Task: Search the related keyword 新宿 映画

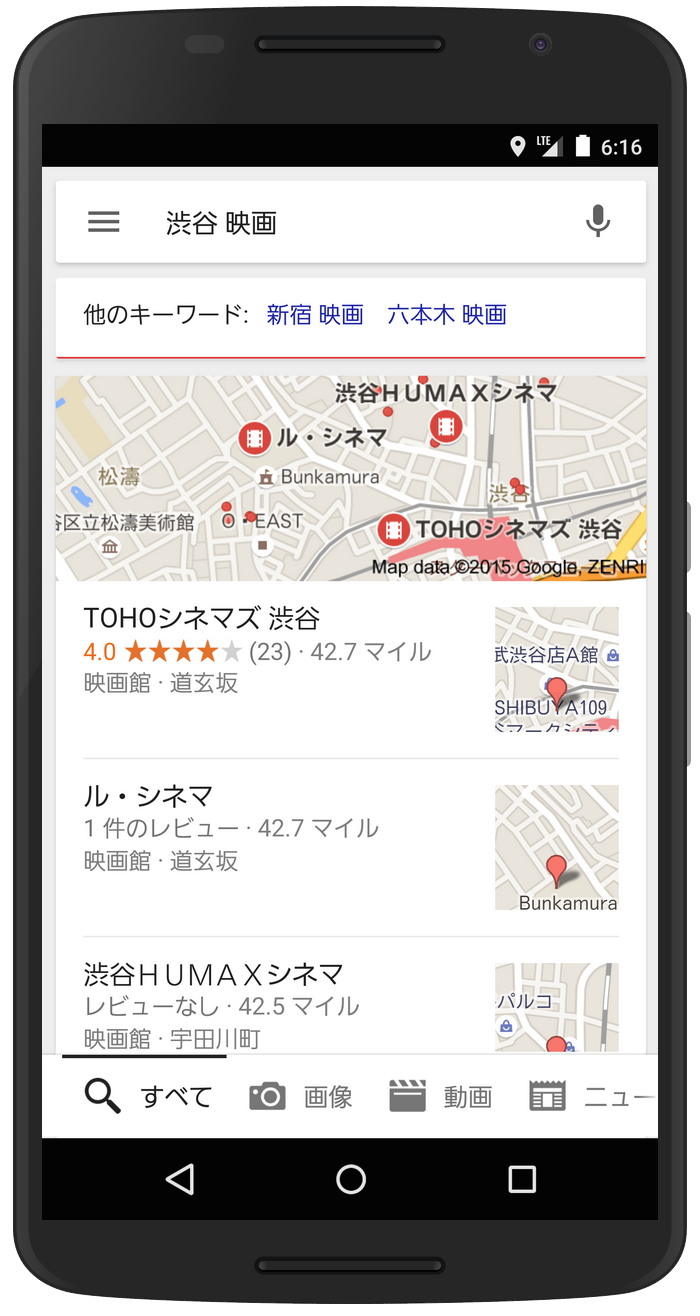Action: click(x=314, y=315)
